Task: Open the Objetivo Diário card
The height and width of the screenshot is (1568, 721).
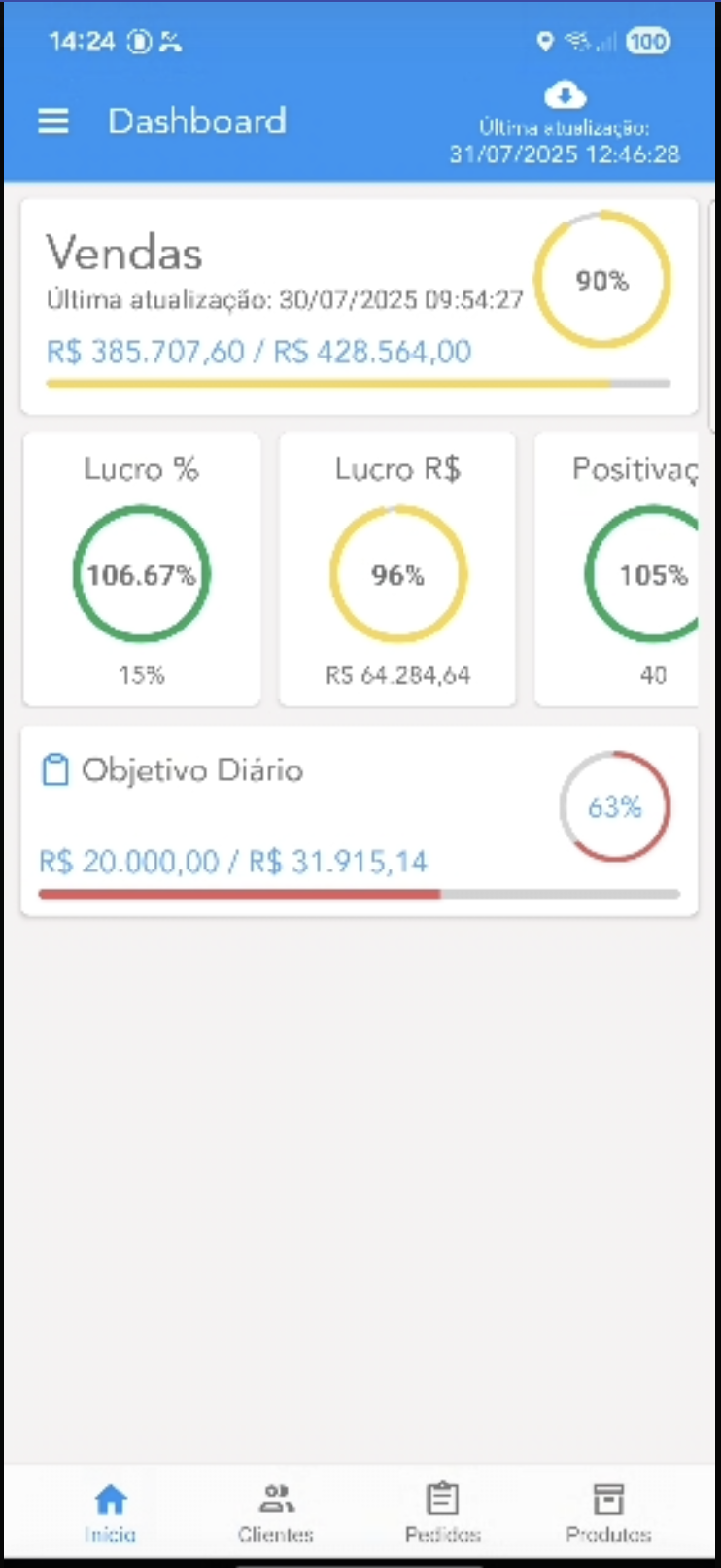Action: click(359, 821)
